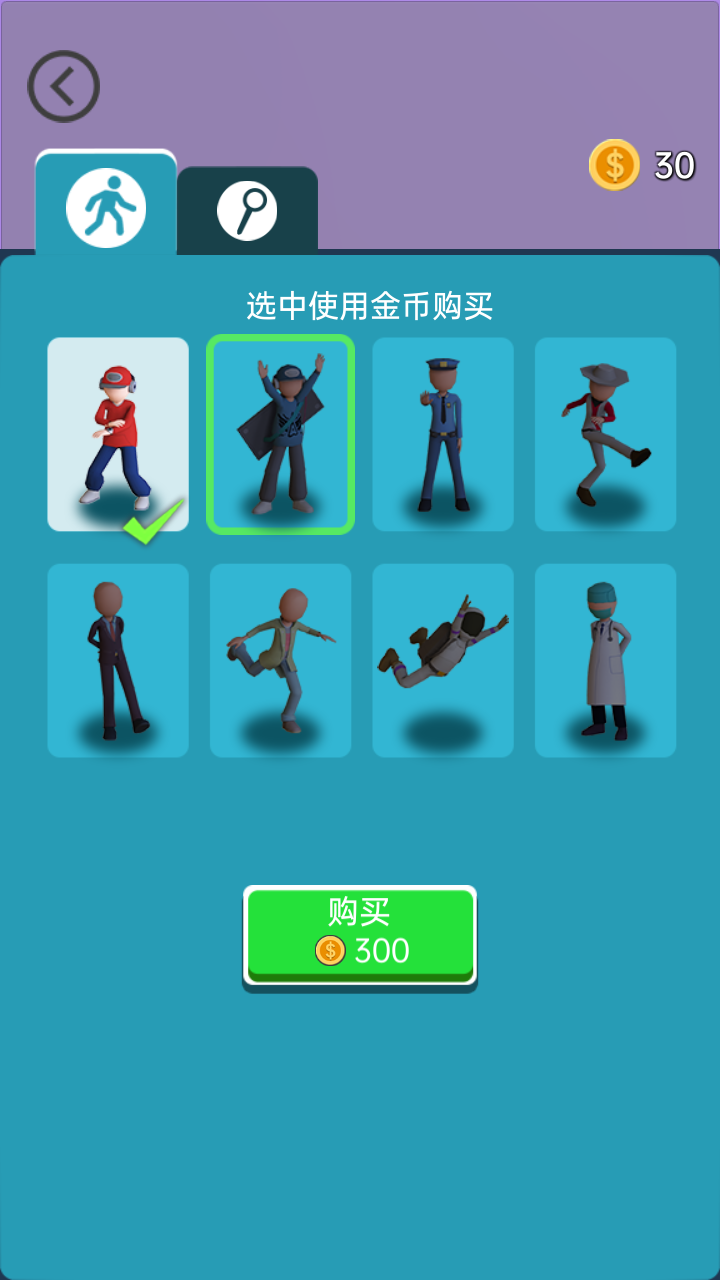The image size is (720, 1280).
Task: Choose the green jacket balancing character
Action: [280, 660]
